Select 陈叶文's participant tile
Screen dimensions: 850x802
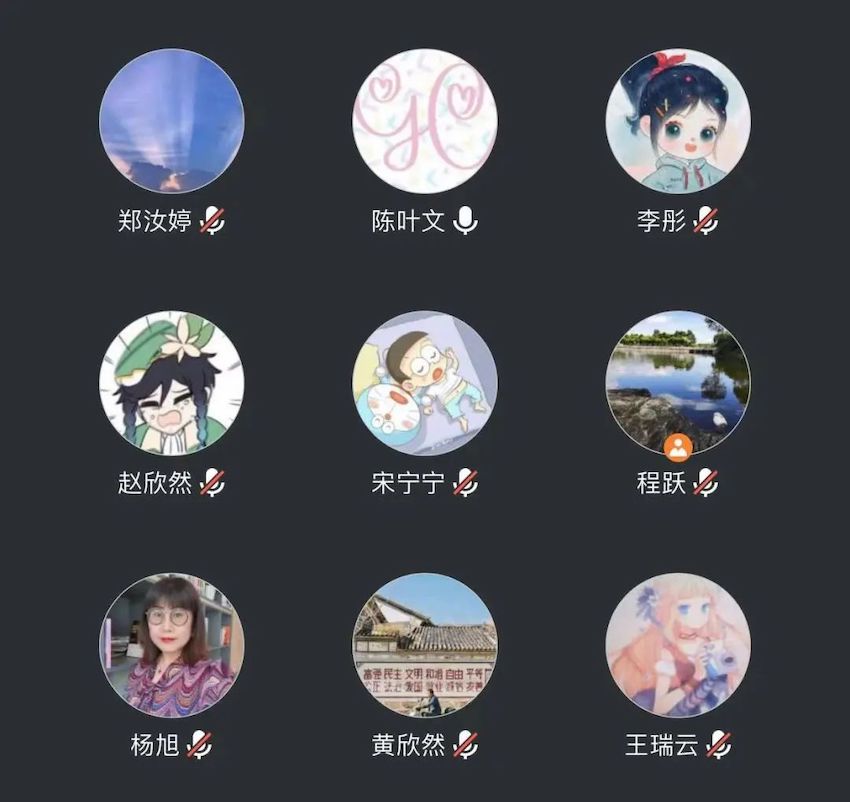[425, 121]
